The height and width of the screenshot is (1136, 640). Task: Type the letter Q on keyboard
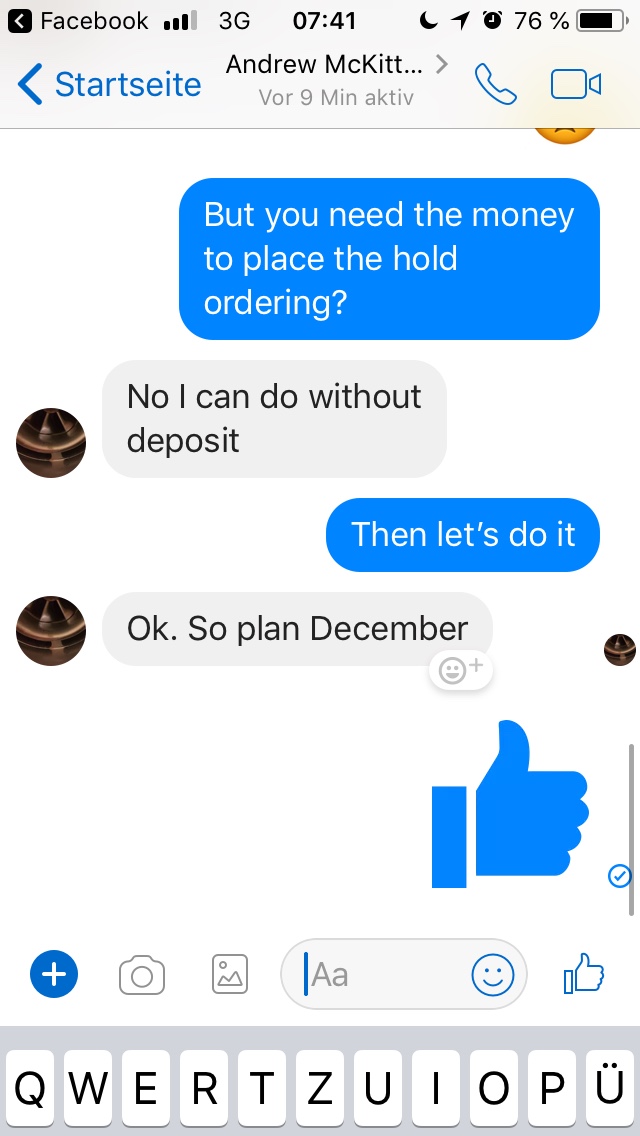point(29,1089)
